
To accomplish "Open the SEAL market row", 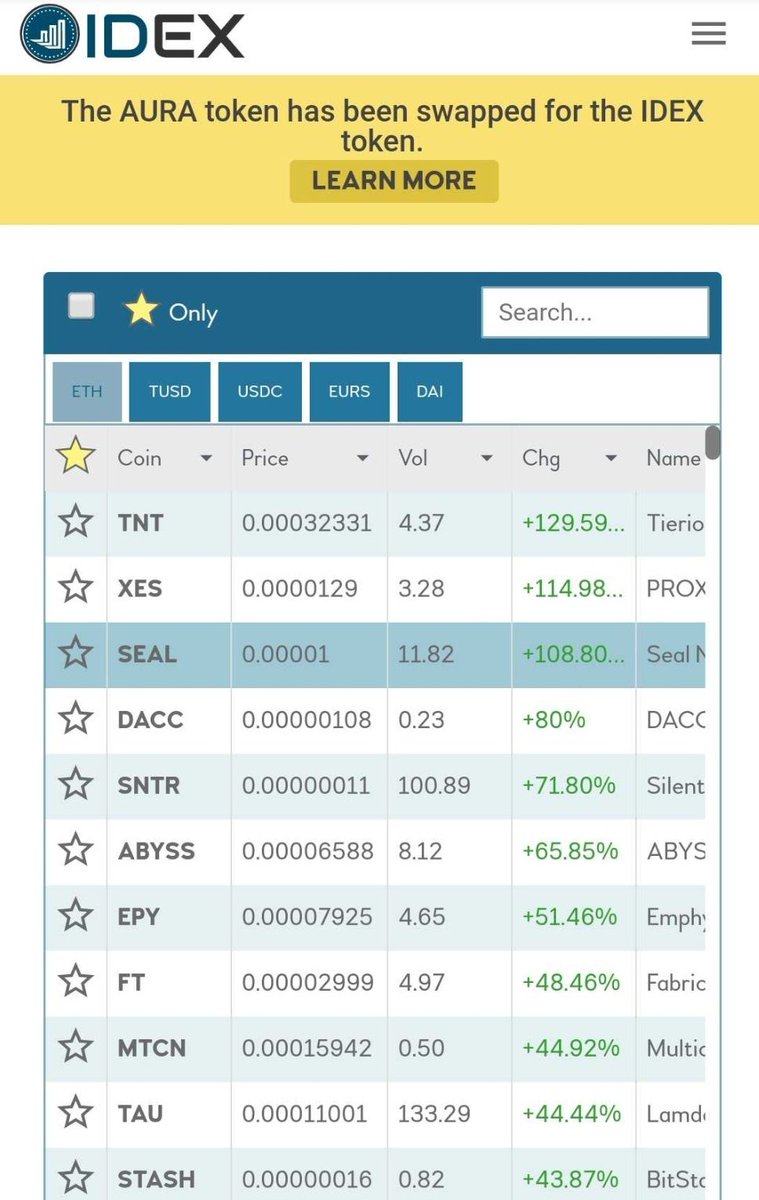I will (x=375, y=654).
